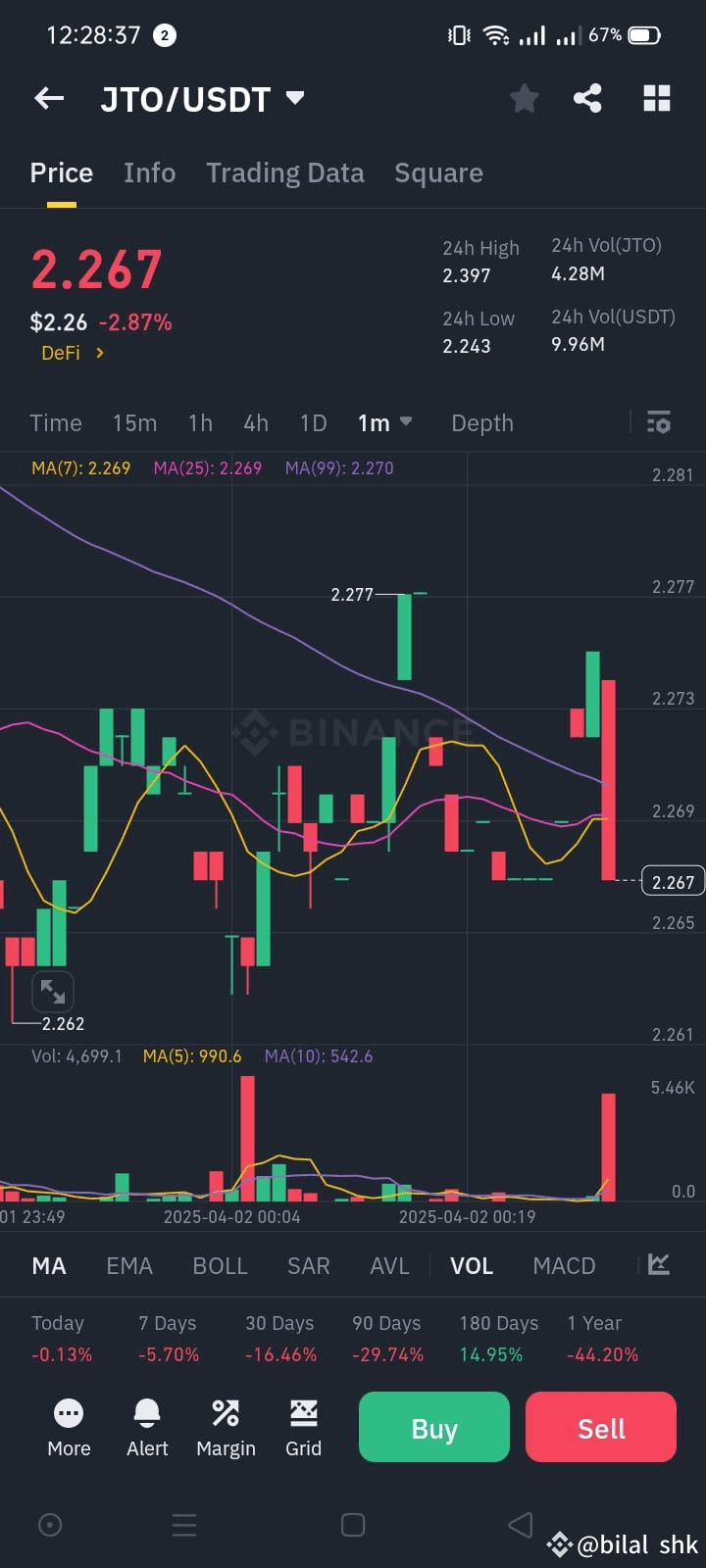
Task: Tap the back arrow to exit pair view
Action: [48, 98]
